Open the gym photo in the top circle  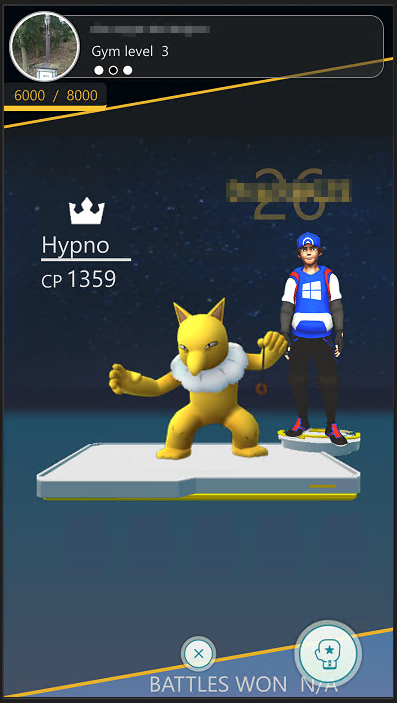pos(44,46)
